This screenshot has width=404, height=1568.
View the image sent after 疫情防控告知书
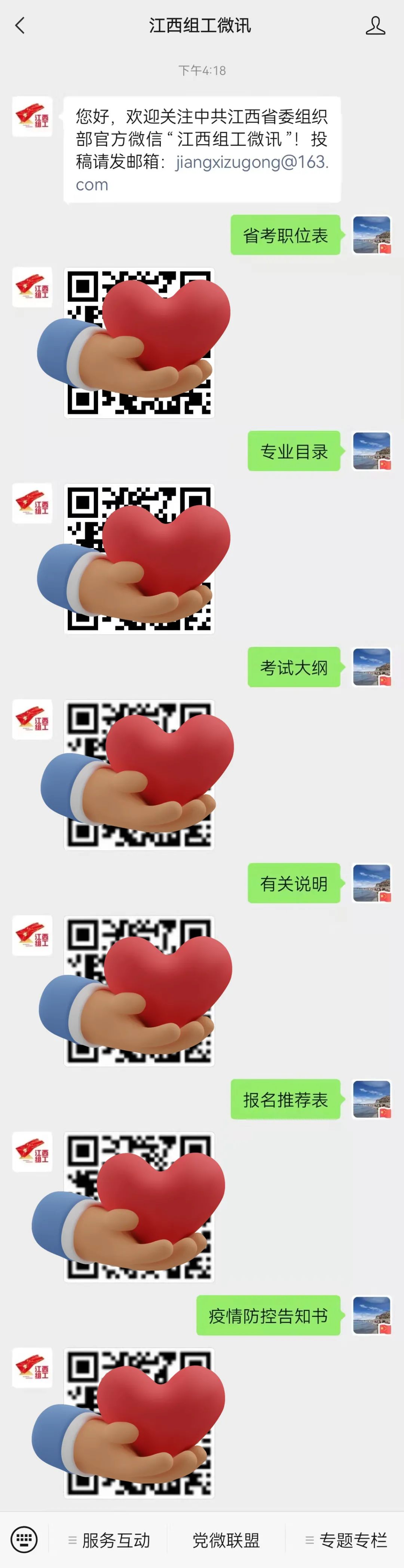tap(139, 1422)
